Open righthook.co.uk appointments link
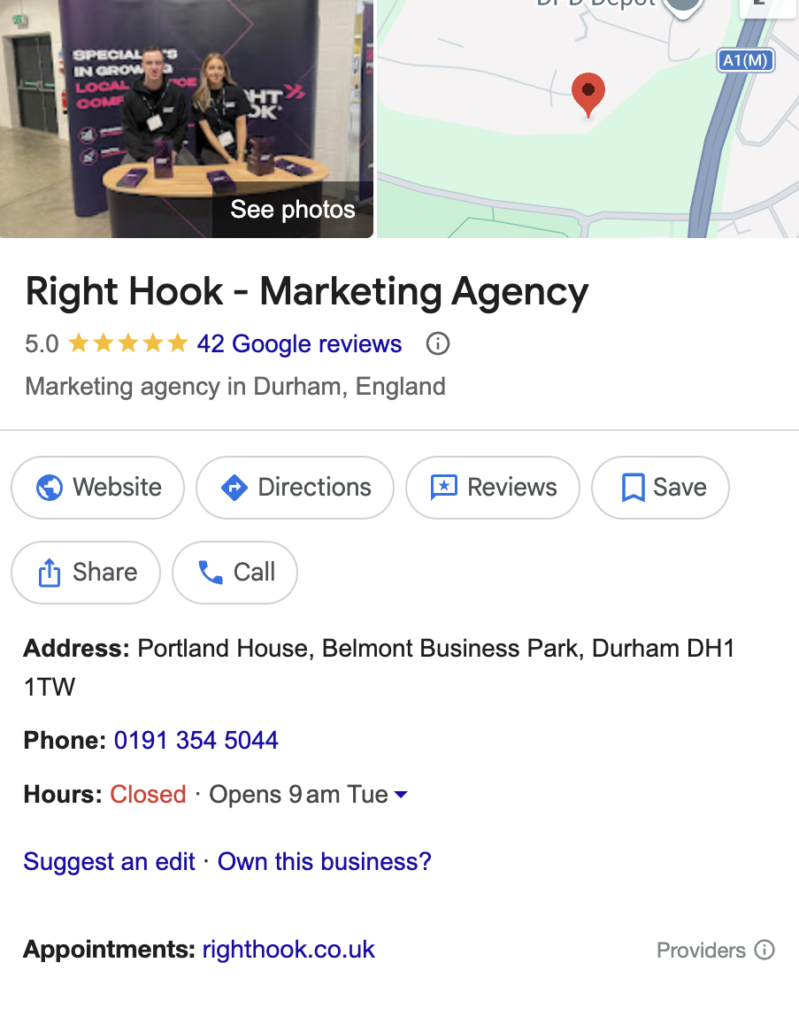The height and width of the screenshot is (1024, 799). 288,950
